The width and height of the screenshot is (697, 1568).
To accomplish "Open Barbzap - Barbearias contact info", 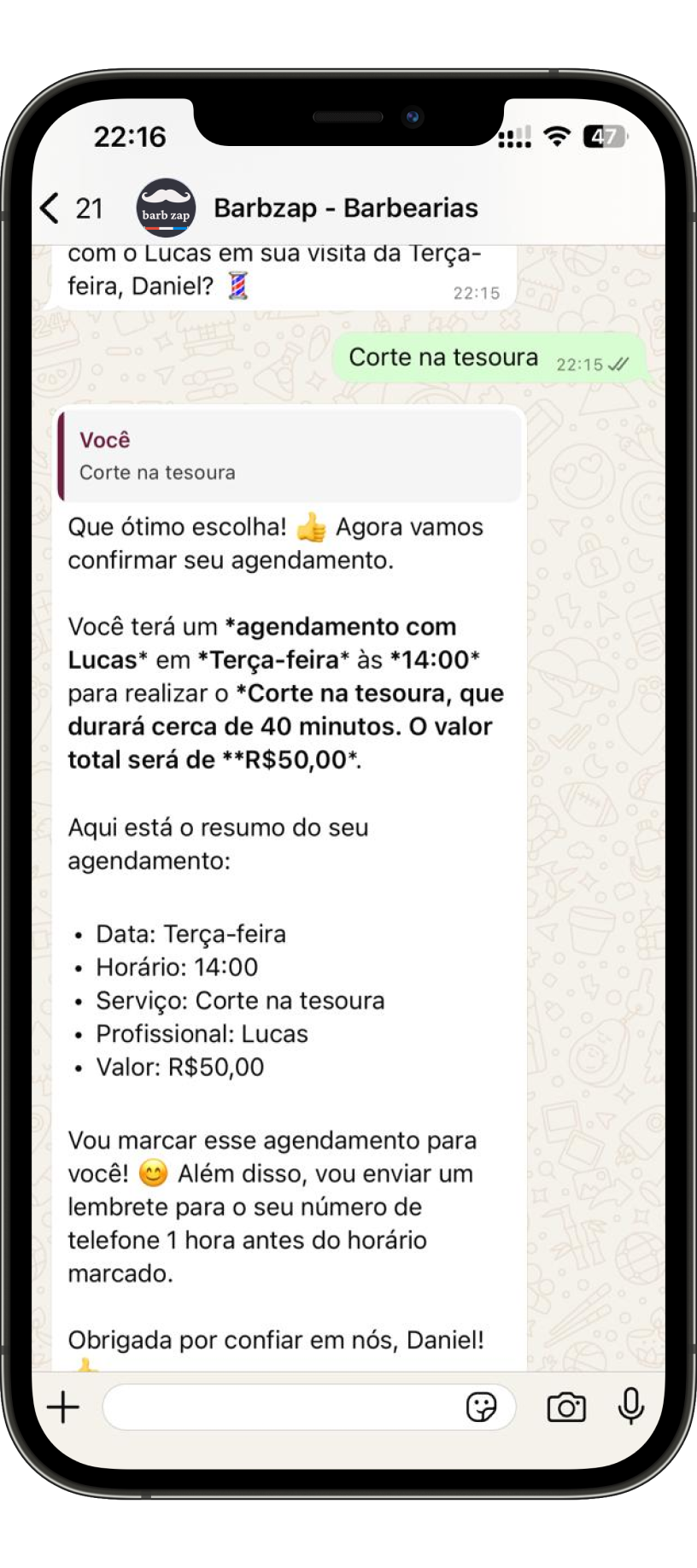I will [345, 208].
